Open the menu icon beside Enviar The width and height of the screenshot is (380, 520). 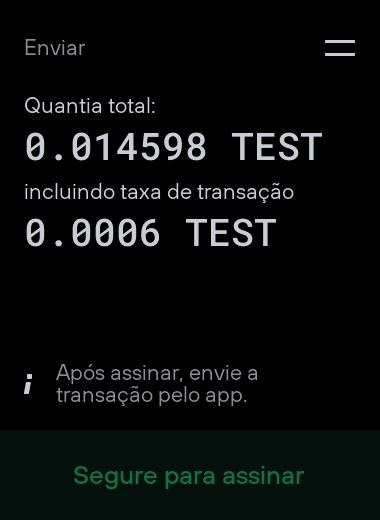(340, 48)
